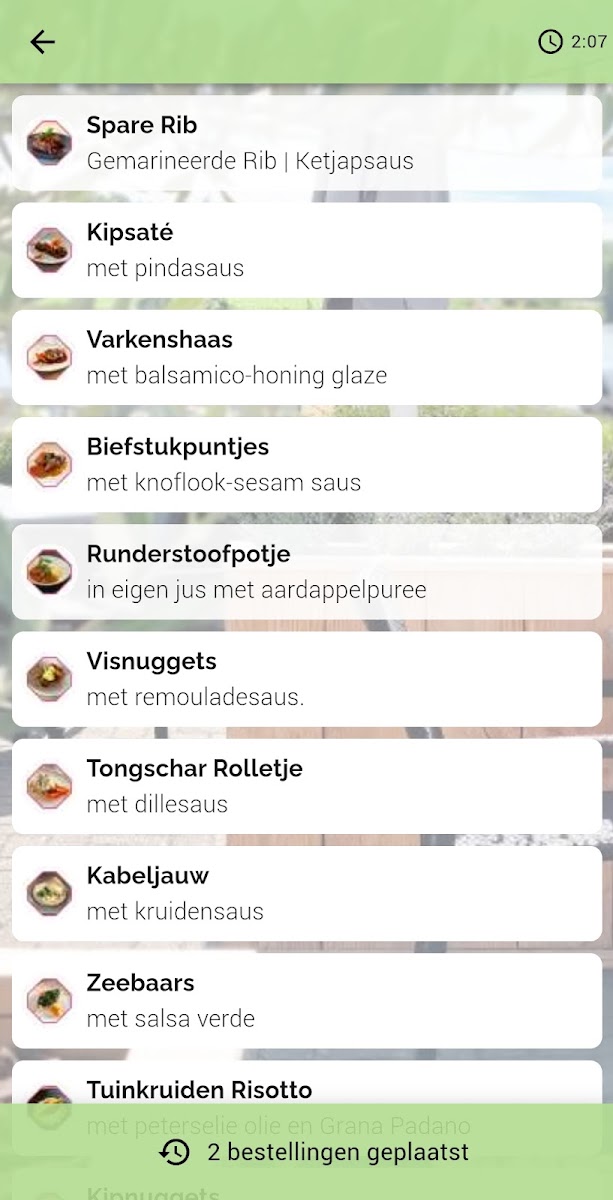Choose Kipsaté met pindasaus

pyautogui.click(x=306, y=250)
